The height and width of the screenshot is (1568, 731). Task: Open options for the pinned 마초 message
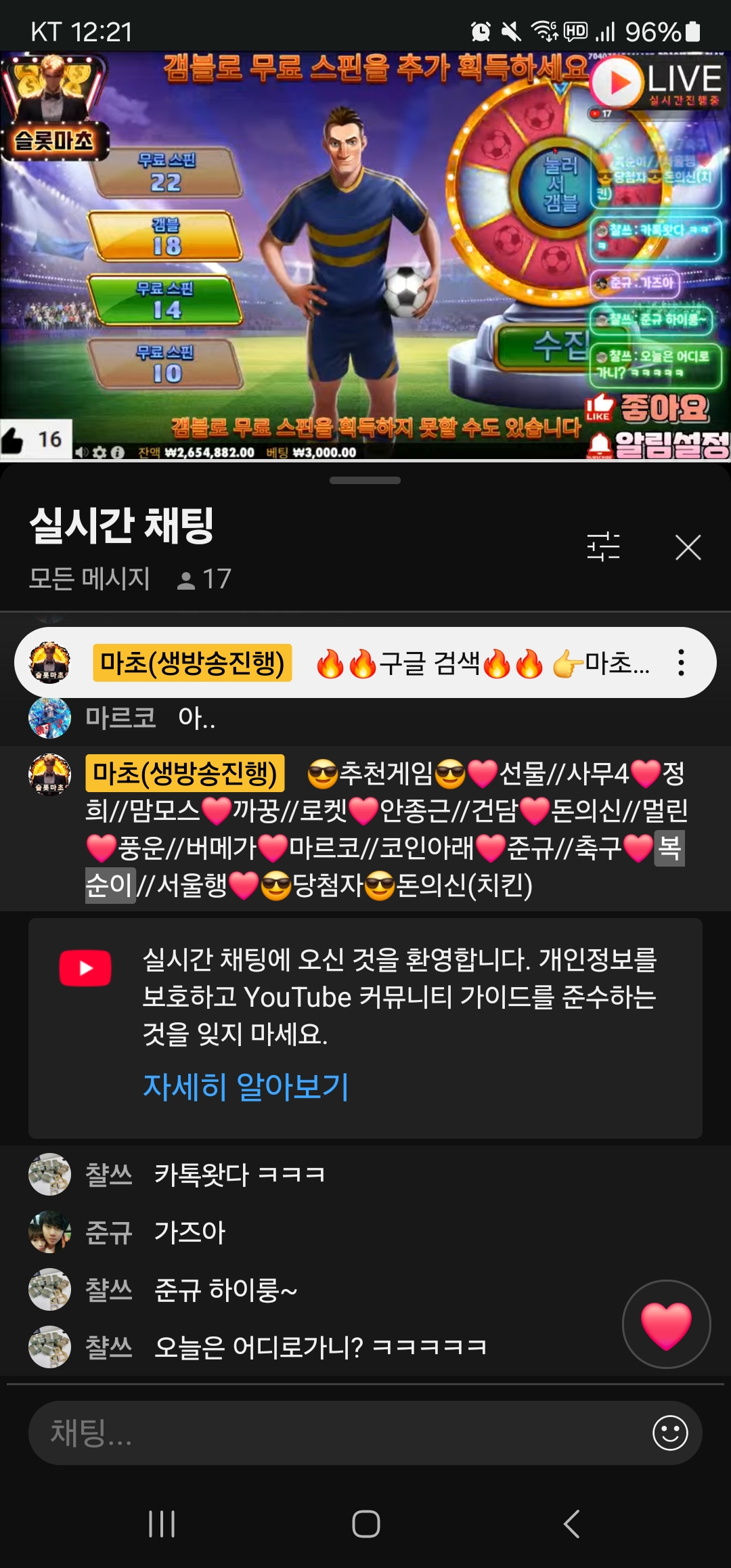coord(681,663)
